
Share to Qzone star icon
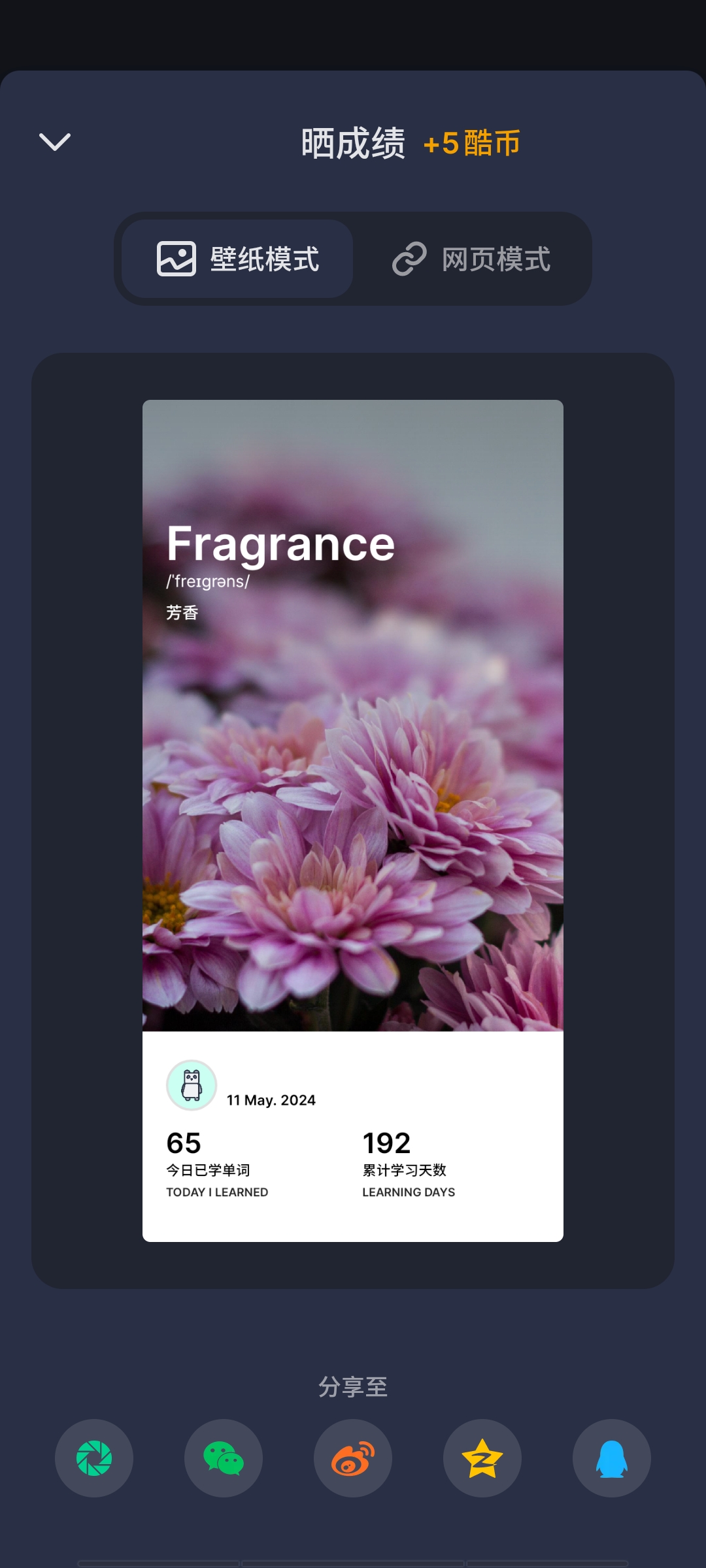click(482, 1458)
